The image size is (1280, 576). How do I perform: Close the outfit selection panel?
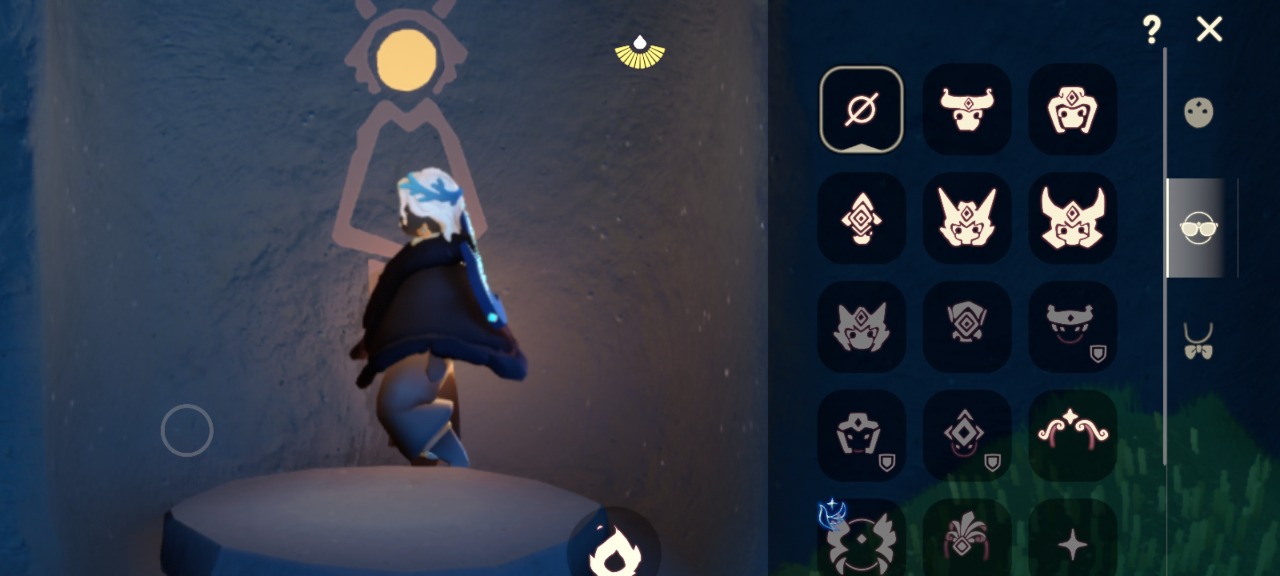pyautogui.click(x=1209, y=30)
